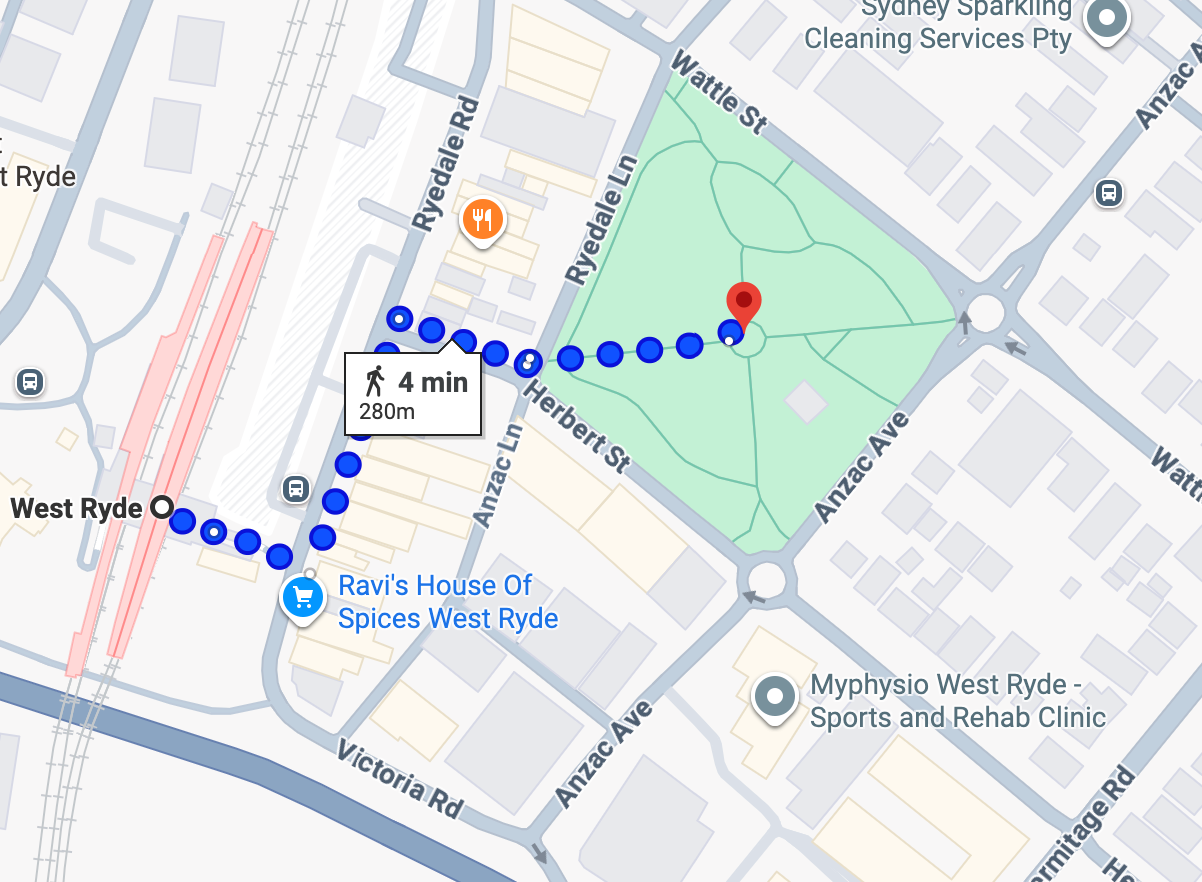The image size is (1202, 882).
Task: Tap the orange restaurant marker on Ryedale Rd
Action: click(x=483, y=219)
